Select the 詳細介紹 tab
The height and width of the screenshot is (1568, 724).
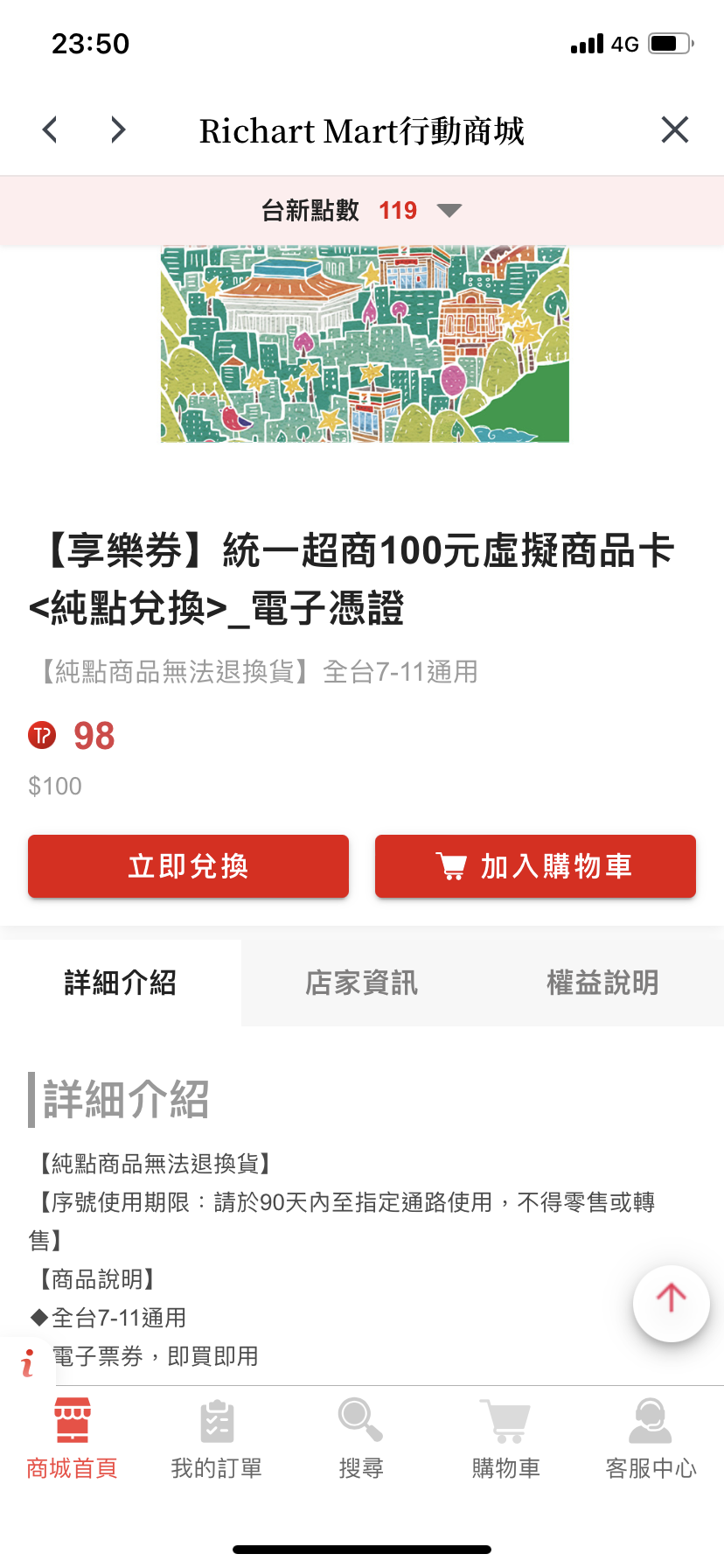click(x=121, y=983)
